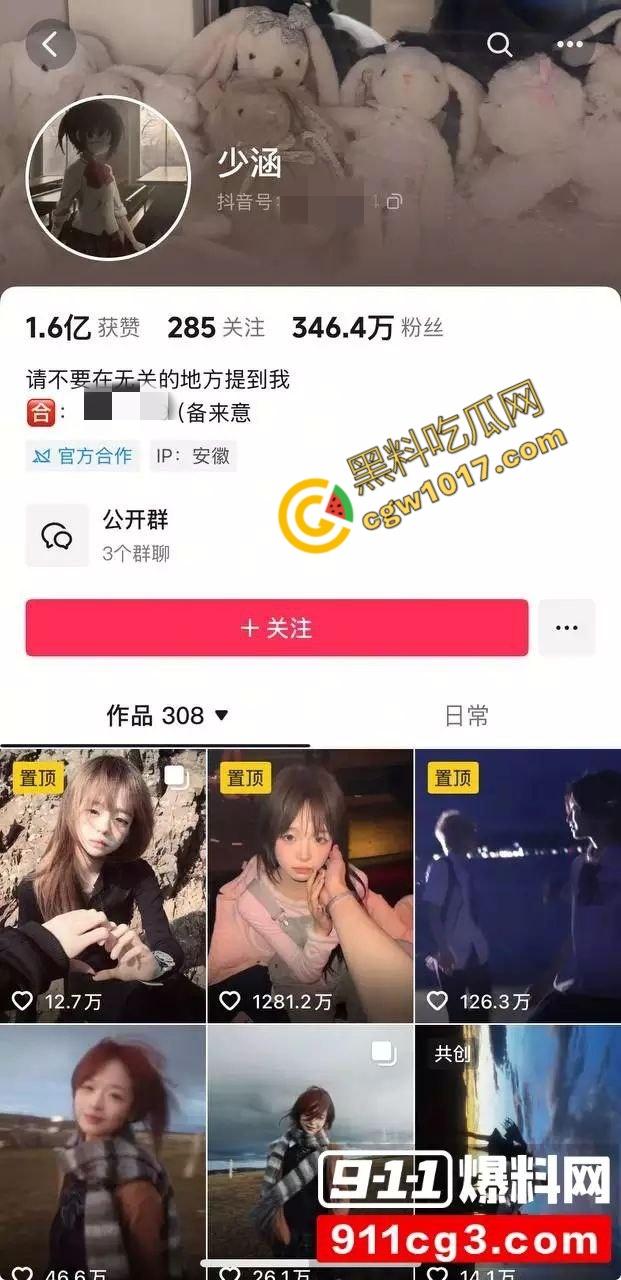Image resolution: width=621 pixels, height=1280 pixels.
Task: Open pinned video with 12.7万 likes
Action: tap(103, 885)
